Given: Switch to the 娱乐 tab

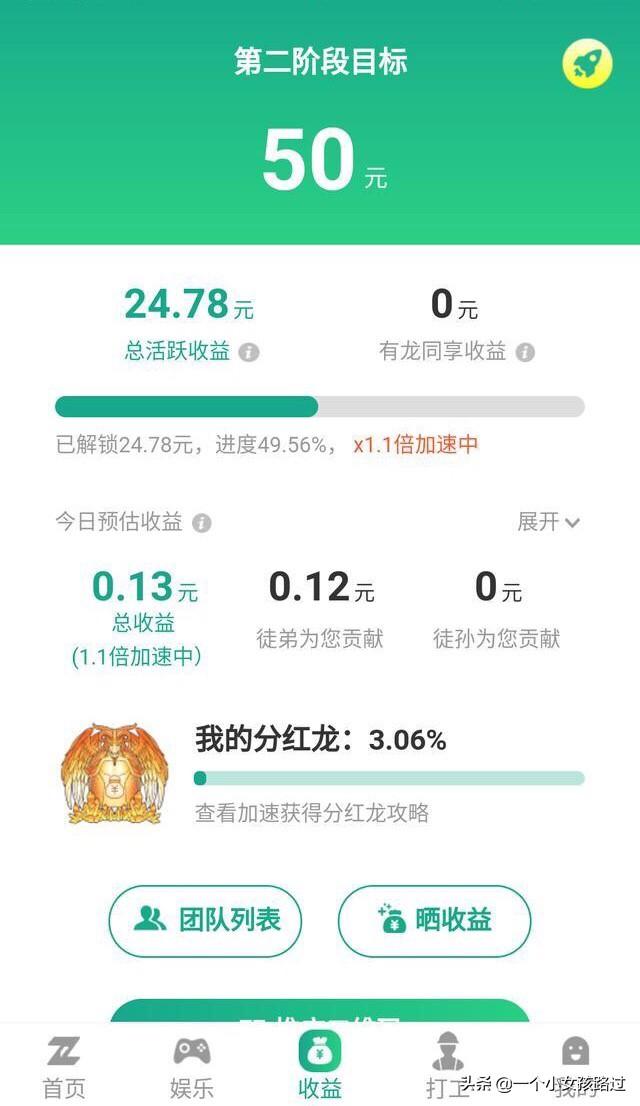Looking at the screenshot, I should point(192,1066).
